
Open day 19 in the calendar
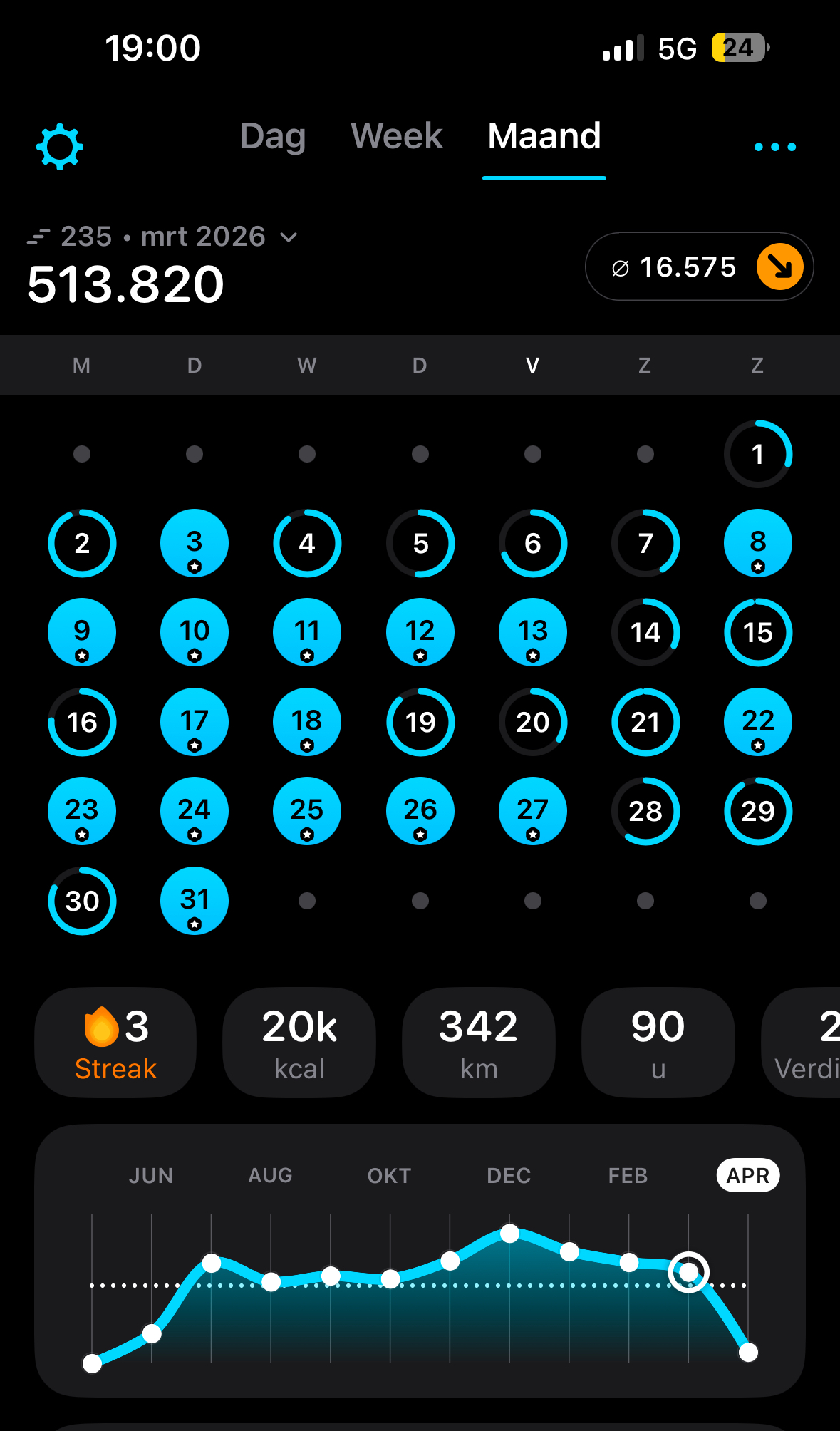point(420,722)
